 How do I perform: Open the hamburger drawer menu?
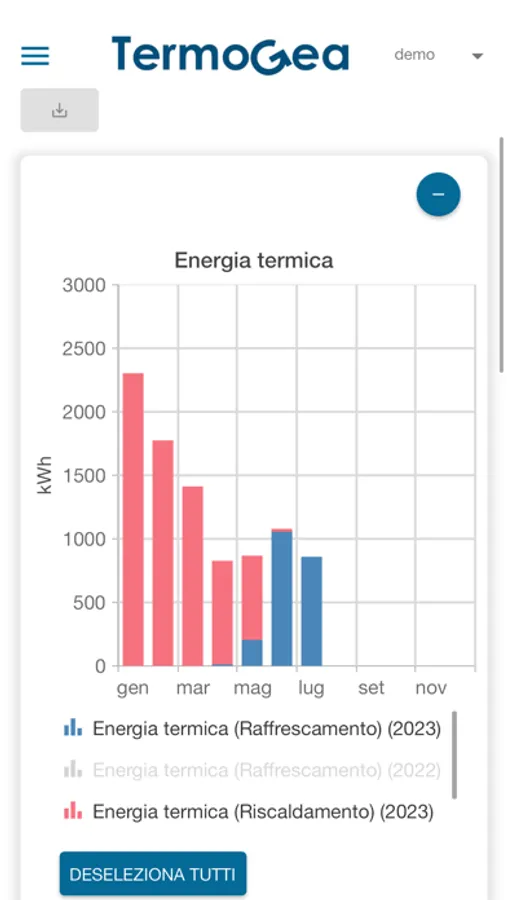[35, 56]
